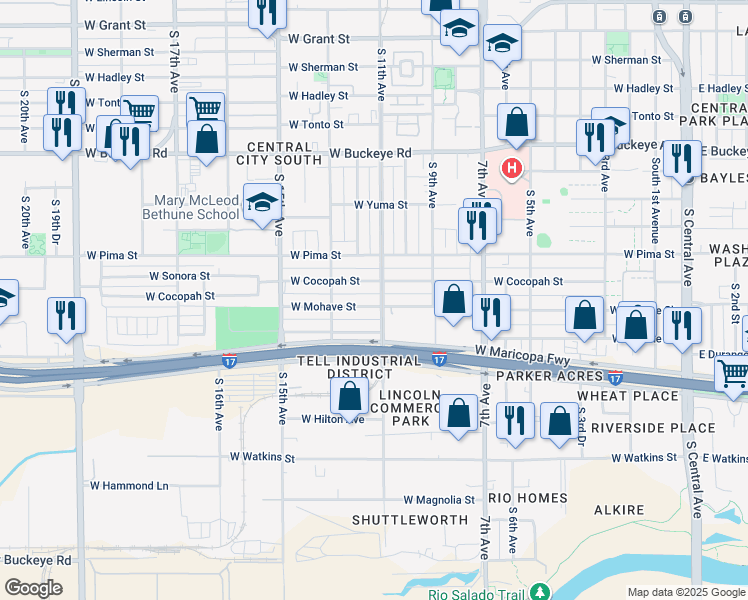Tap the shopping cart marker beside S 17th Ave
The image size is (748, 600).
click(x=206, y=108)
